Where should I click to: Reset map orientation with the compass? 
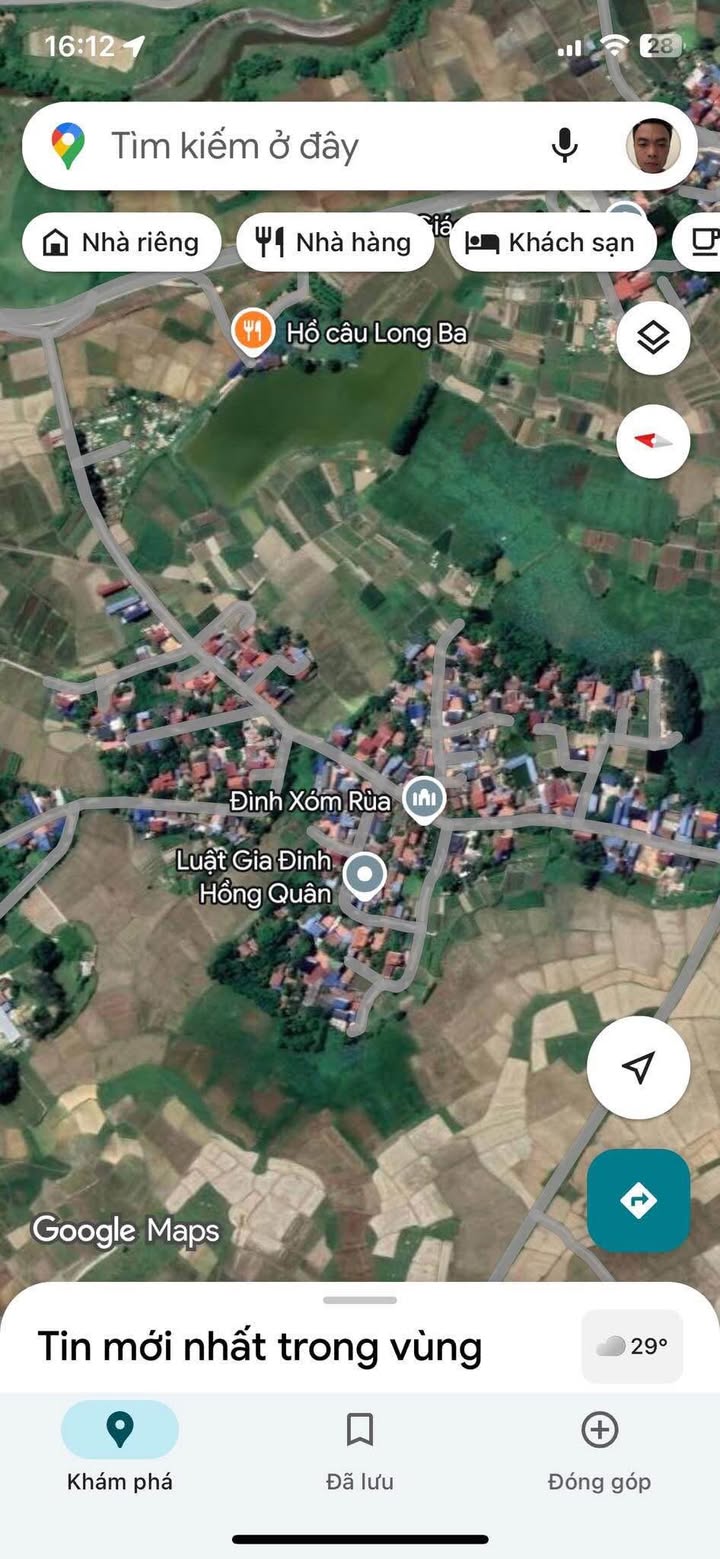pos(653,441)
